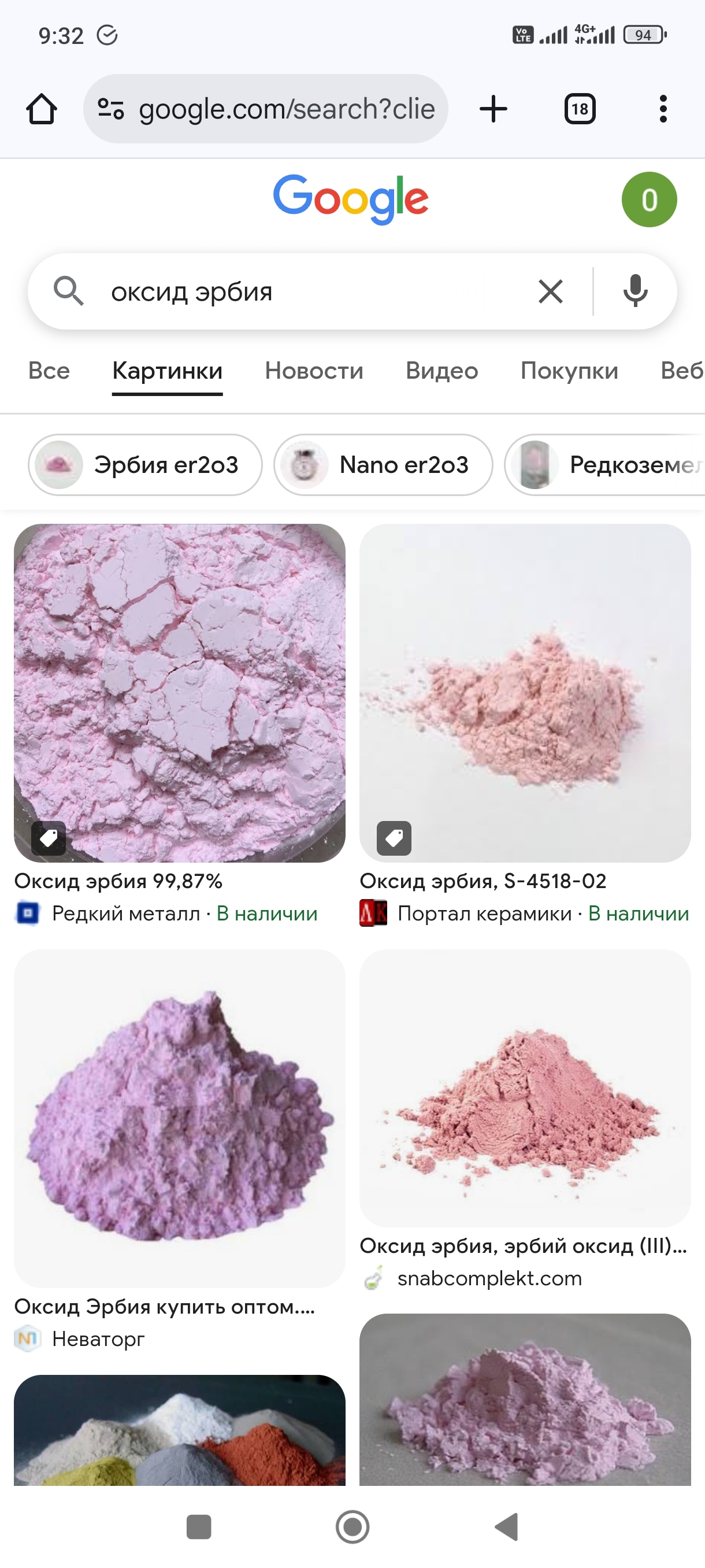Image resolution: width=705 pixels, height=1568 pixels.
Task: Open the Неваторг image result
Action: (180, 1118)
